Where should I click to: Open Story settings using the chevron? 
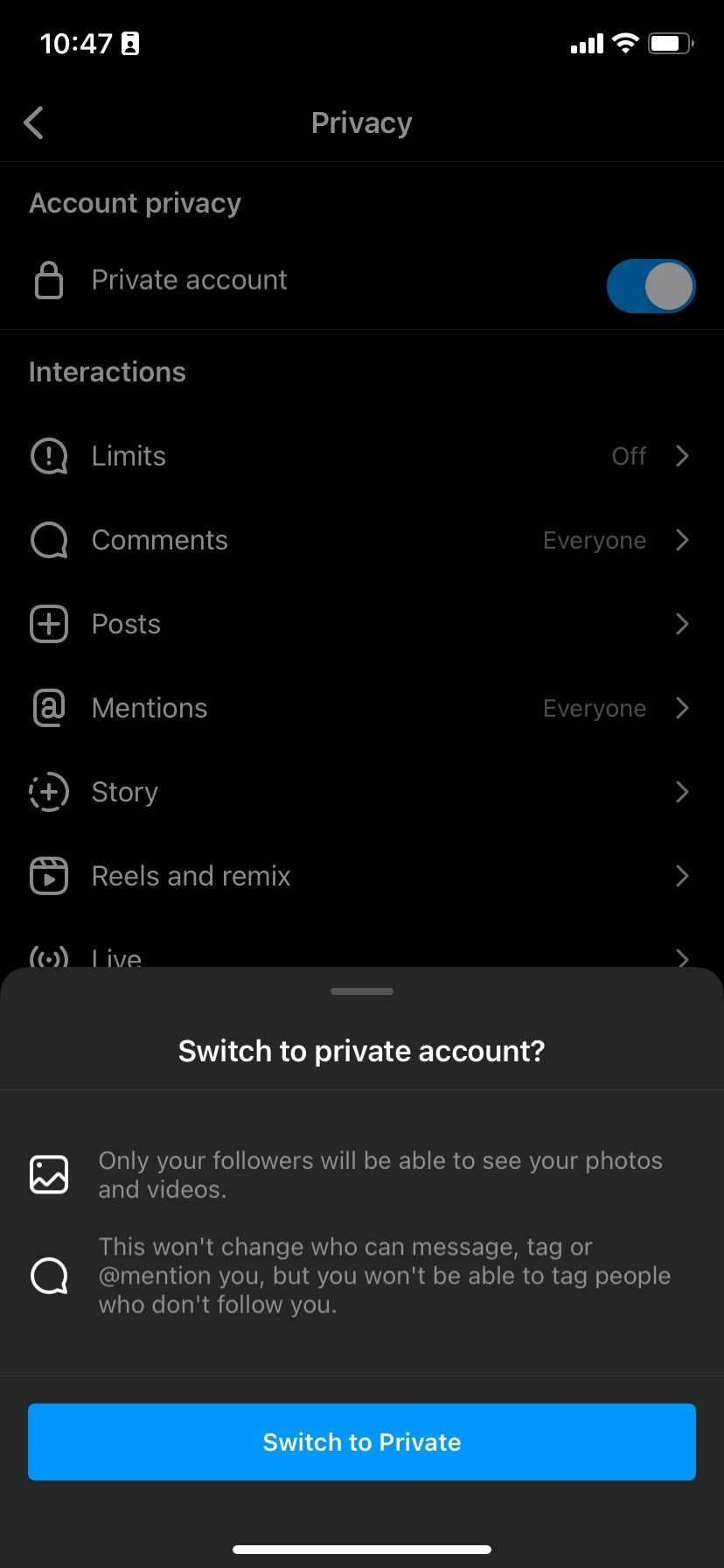(683, 792)
